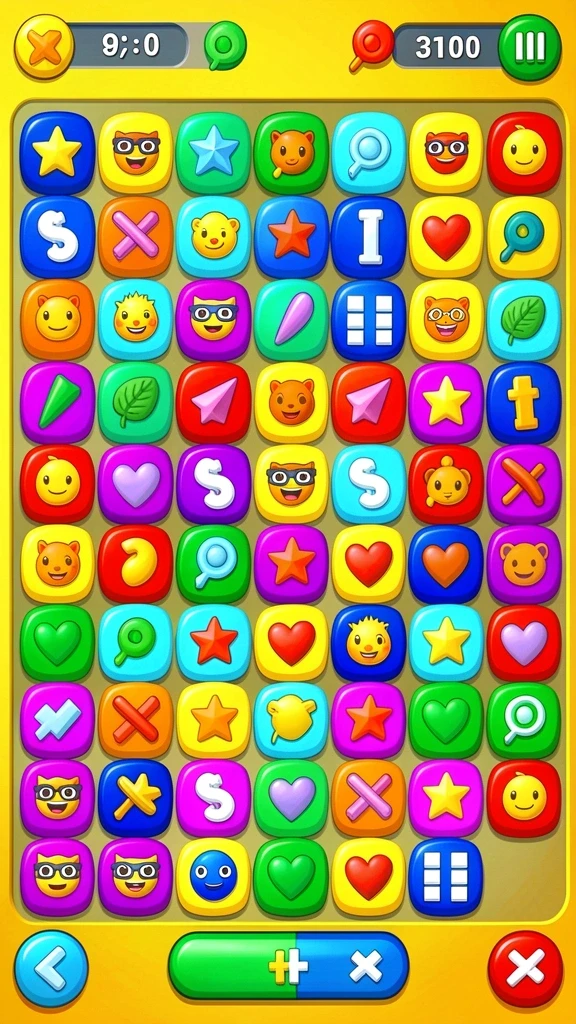Select the blue tile with orange heart
Image resolution: width=576 pixels, height=1024 pixels.
coord(445,563)
